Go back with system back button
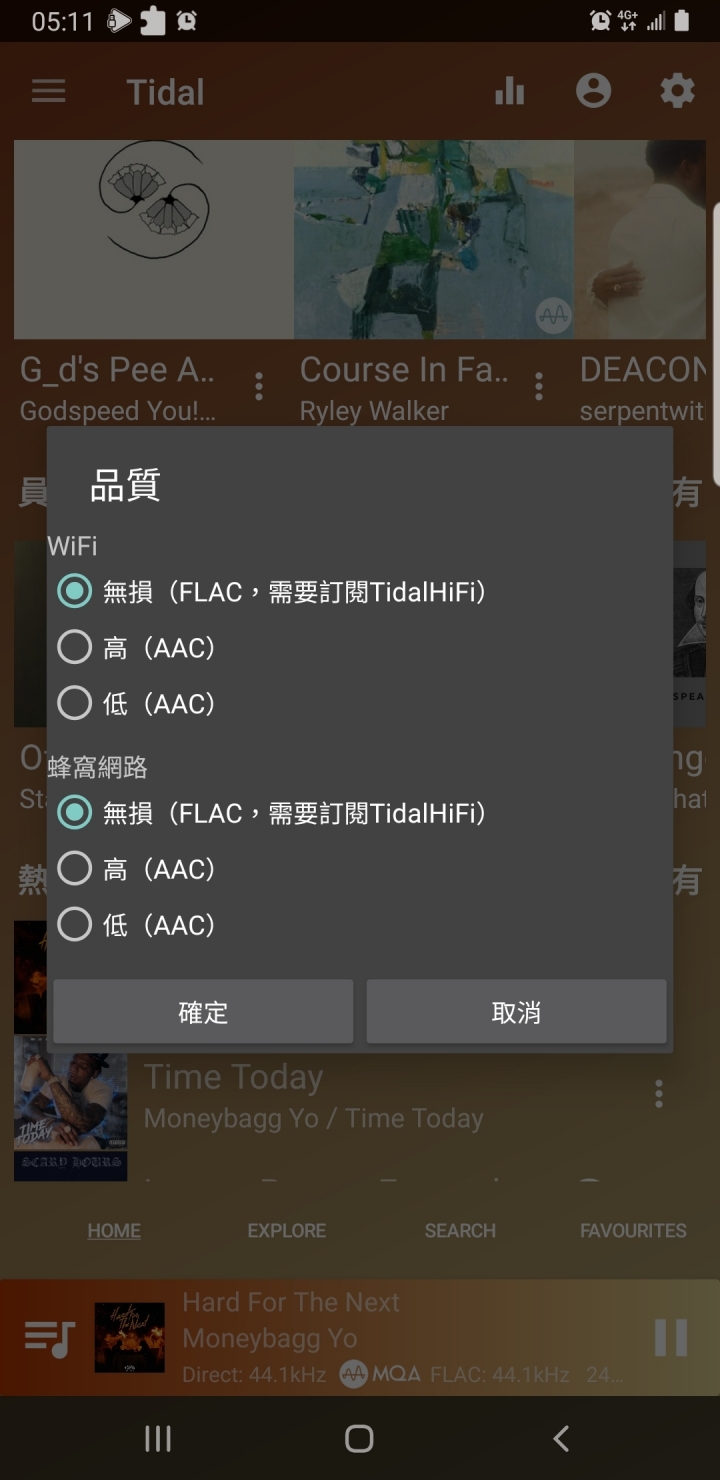The image size is (720, 1480). pos(561,1439)
